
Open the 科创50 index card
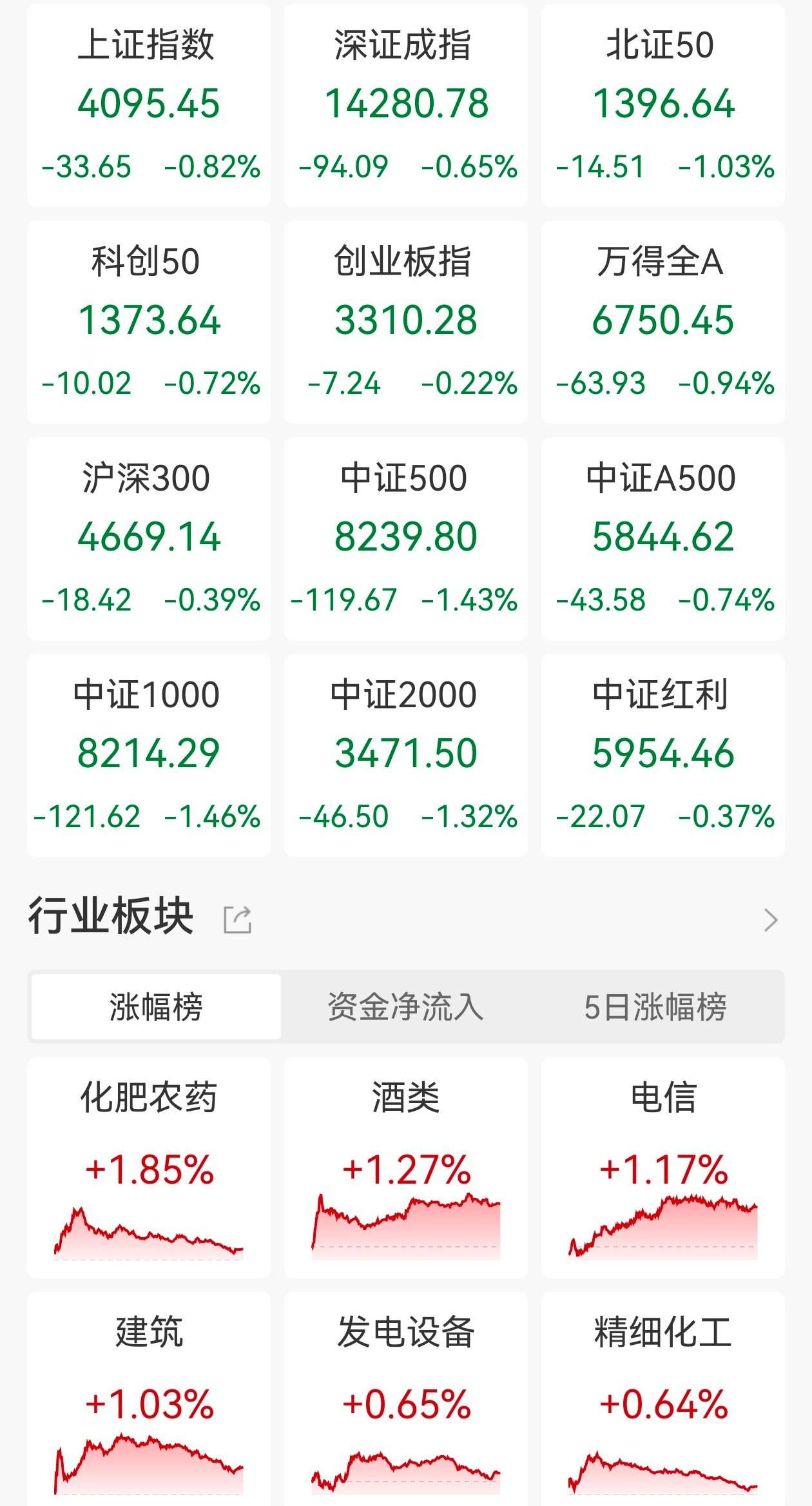pos(149,322)
